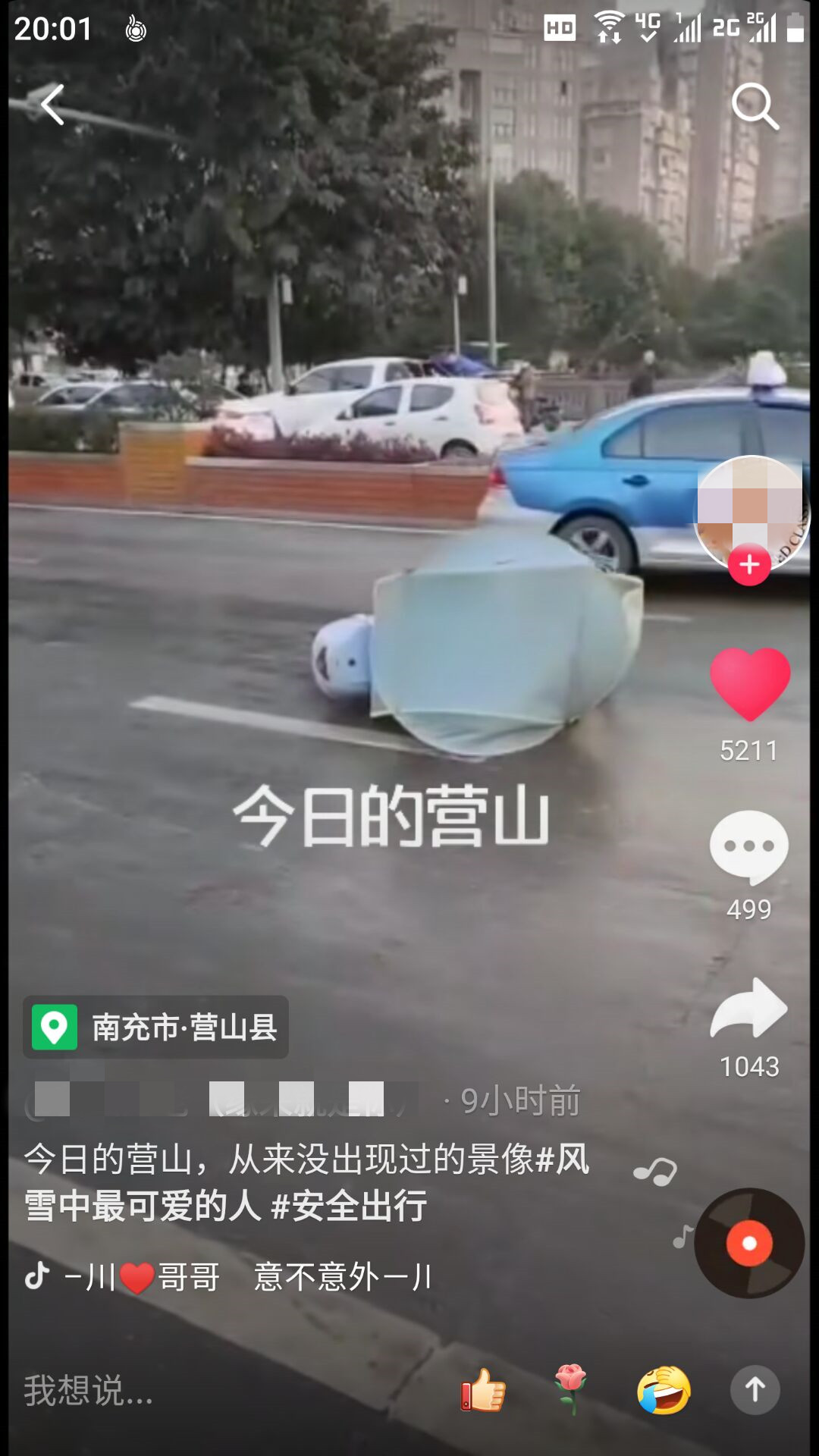819x1456 pixels.
Task: Open the scrolling sound title by the music note
Action: click(227, 1277)
